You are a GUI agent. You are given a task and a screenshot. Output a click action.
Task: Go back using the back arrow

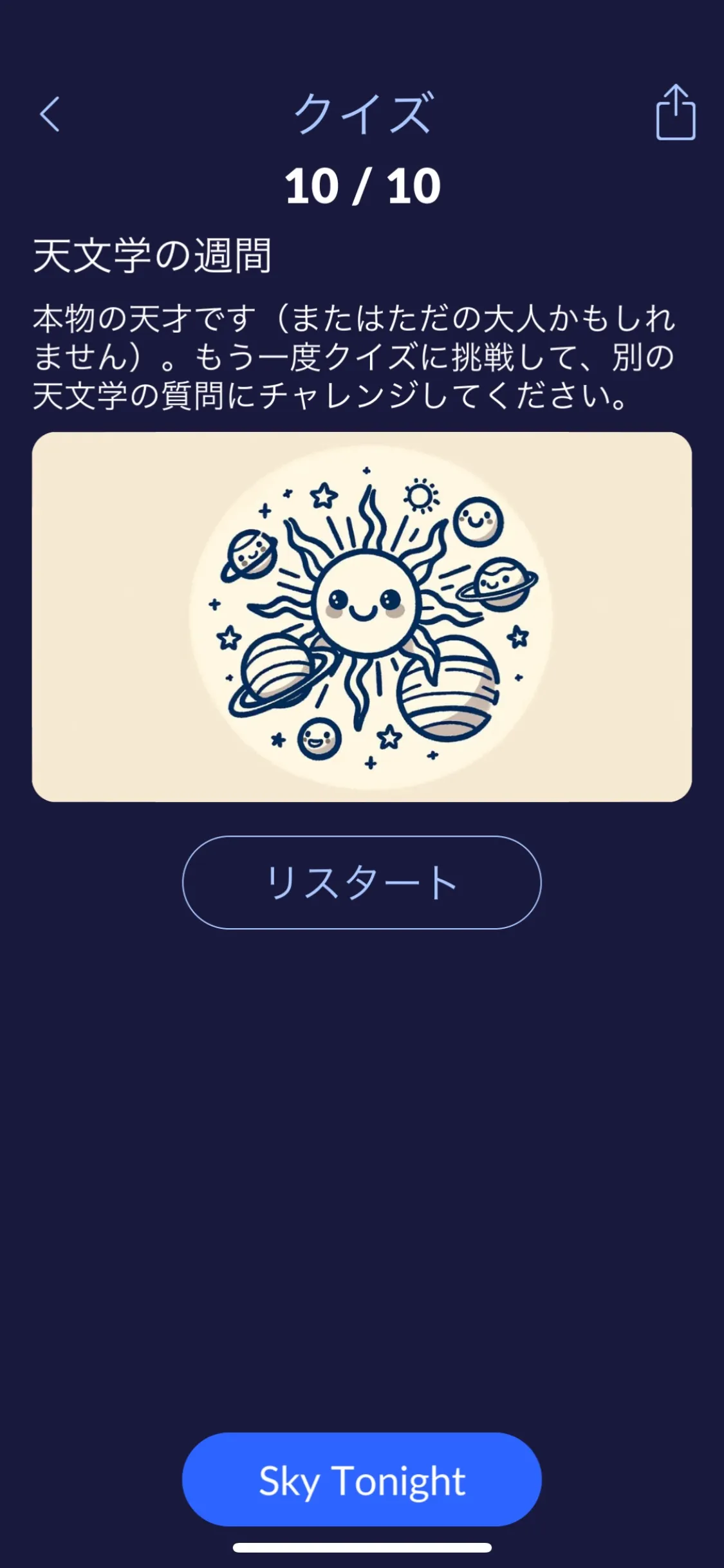pyautogui.click(x=50, y=115)
